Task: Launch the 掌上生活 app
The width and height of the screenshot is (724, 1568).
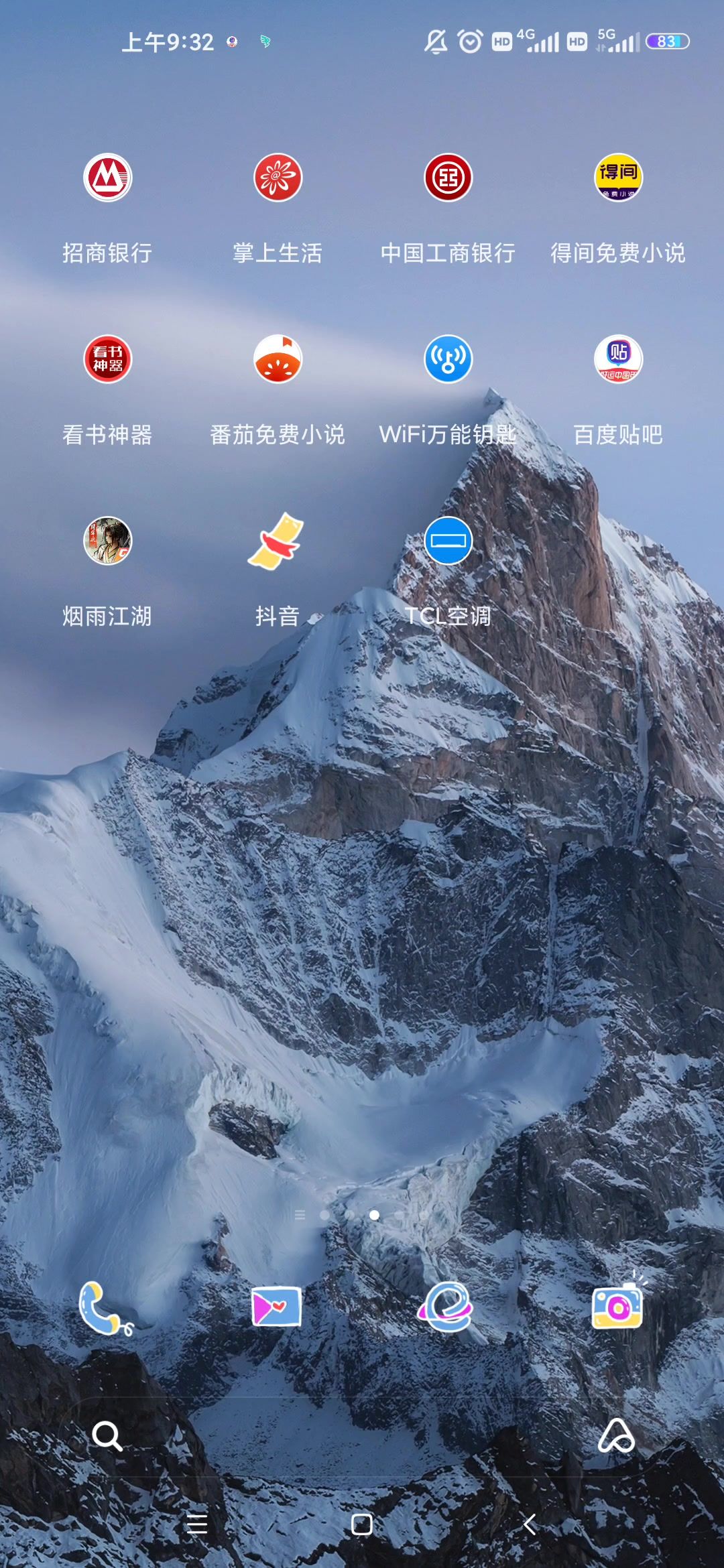Action: [278, 178]
